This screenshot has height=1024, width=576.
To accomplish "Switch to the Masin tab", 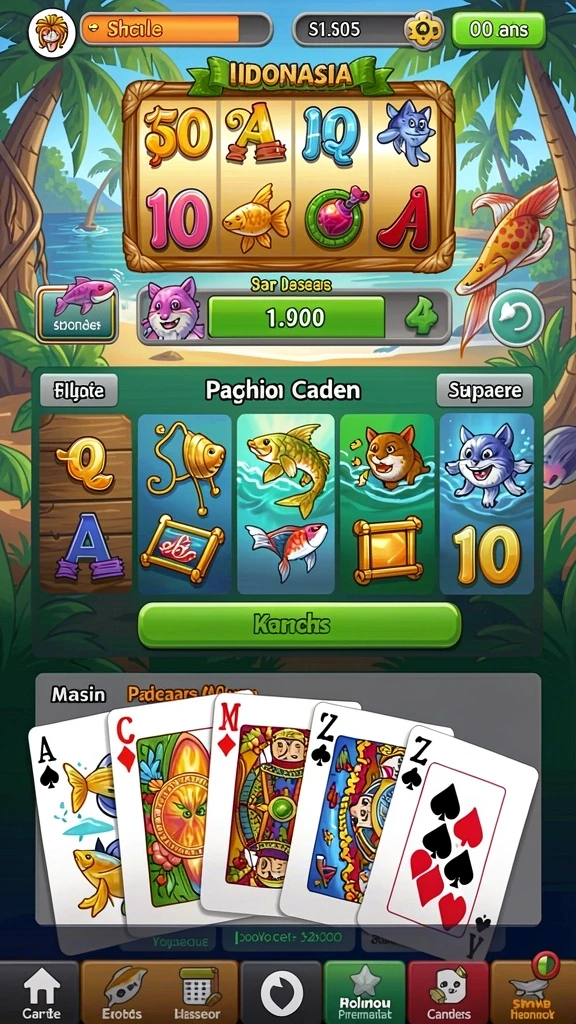I will coord(78,694).
